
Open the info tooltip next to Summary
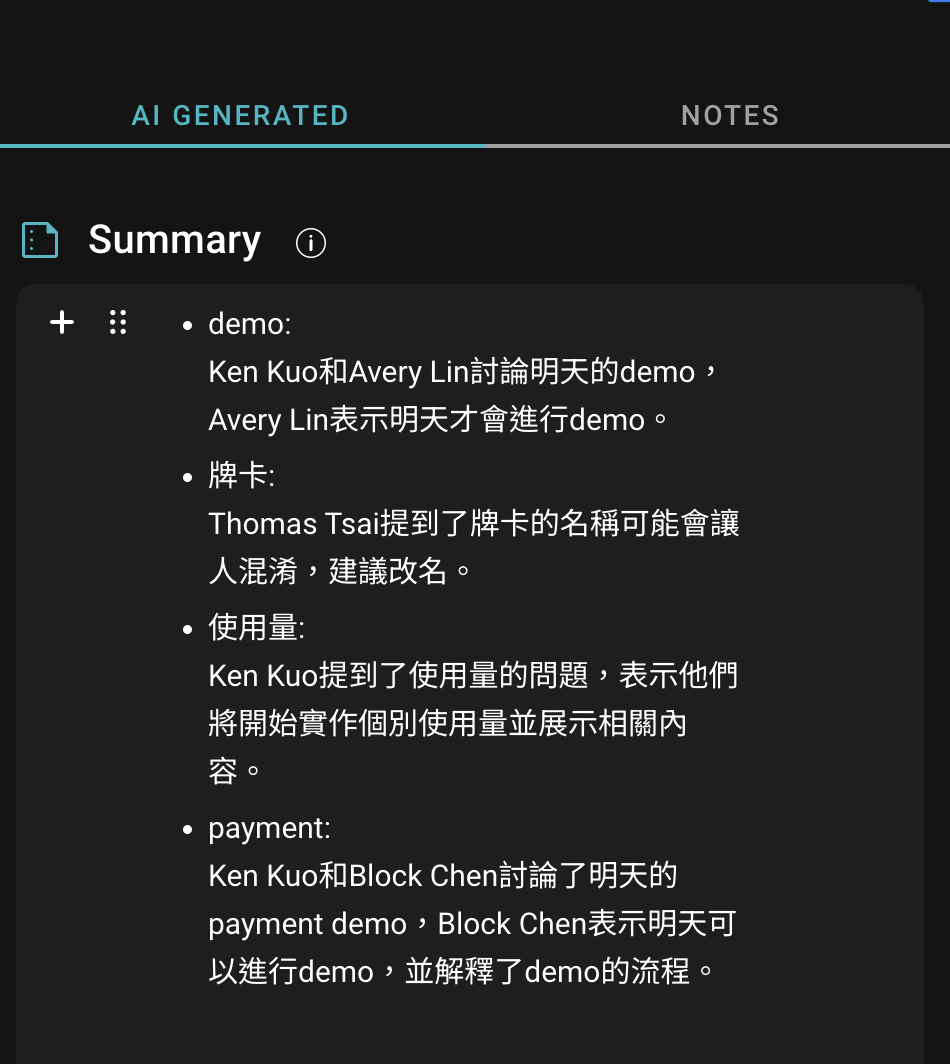click(311, 243)
